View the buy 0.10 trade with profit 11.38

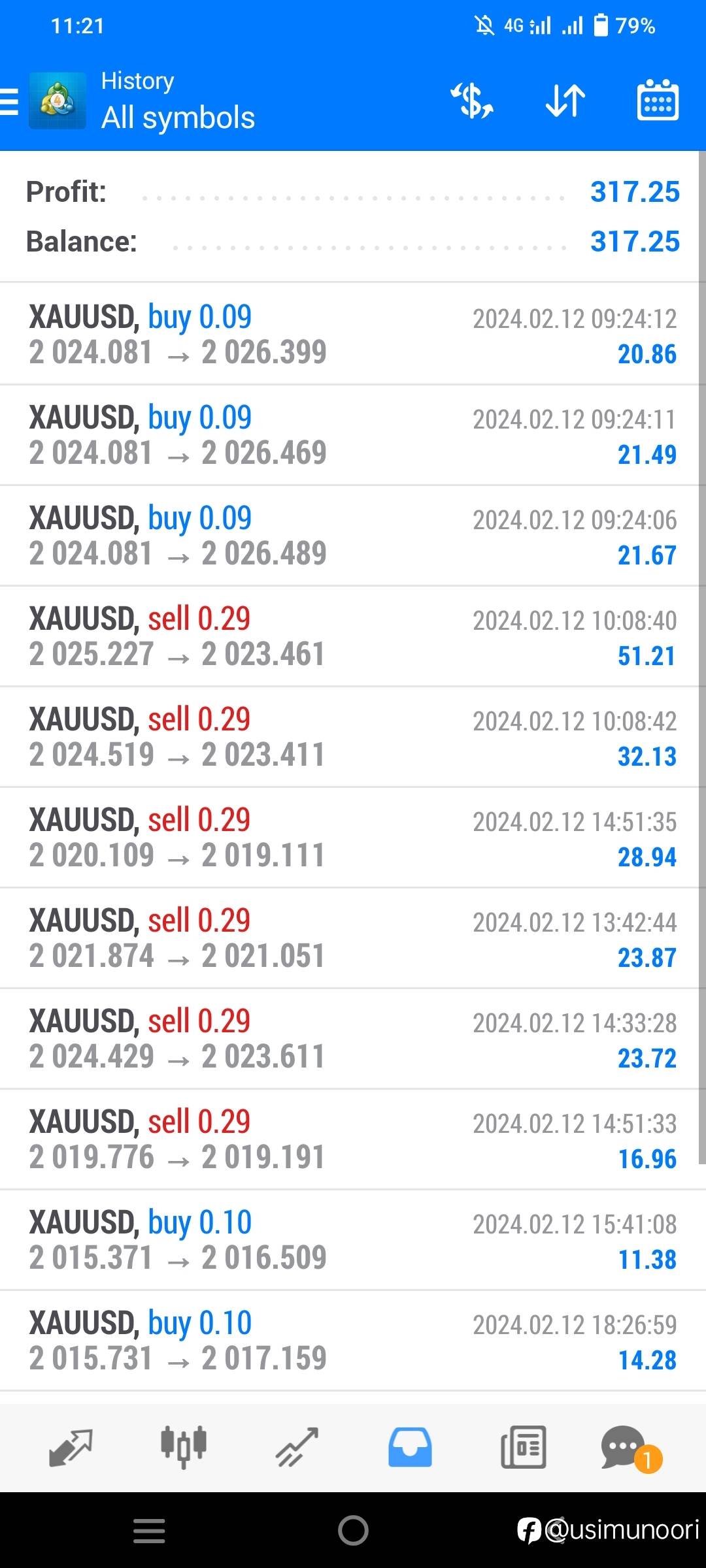coord(353,1240)
